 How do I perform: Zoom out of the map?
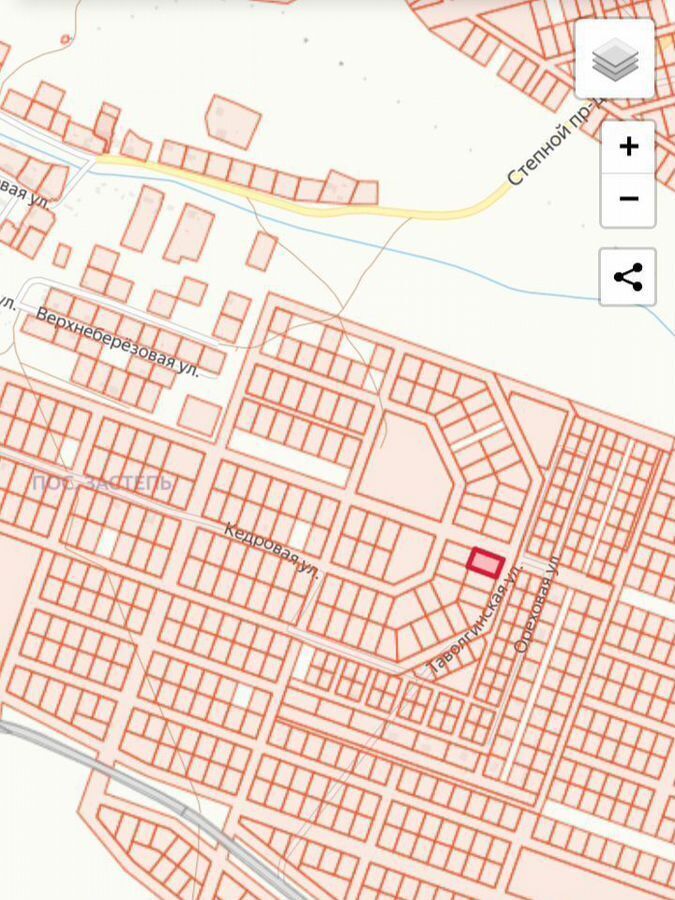[628, 199]
